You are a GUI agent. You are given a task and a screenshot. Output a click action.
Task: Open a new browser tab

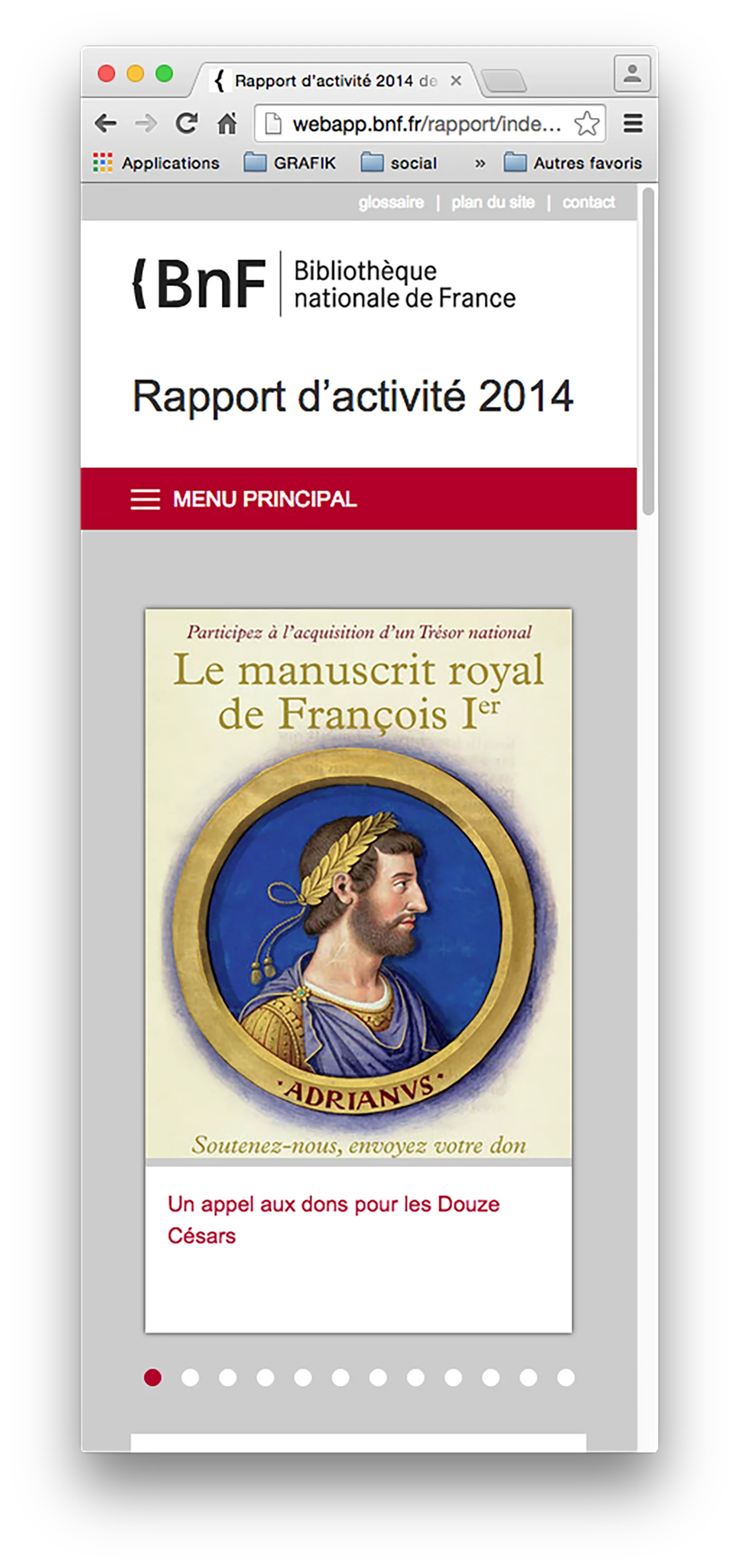pyautogui.click(x=504, y=80)
